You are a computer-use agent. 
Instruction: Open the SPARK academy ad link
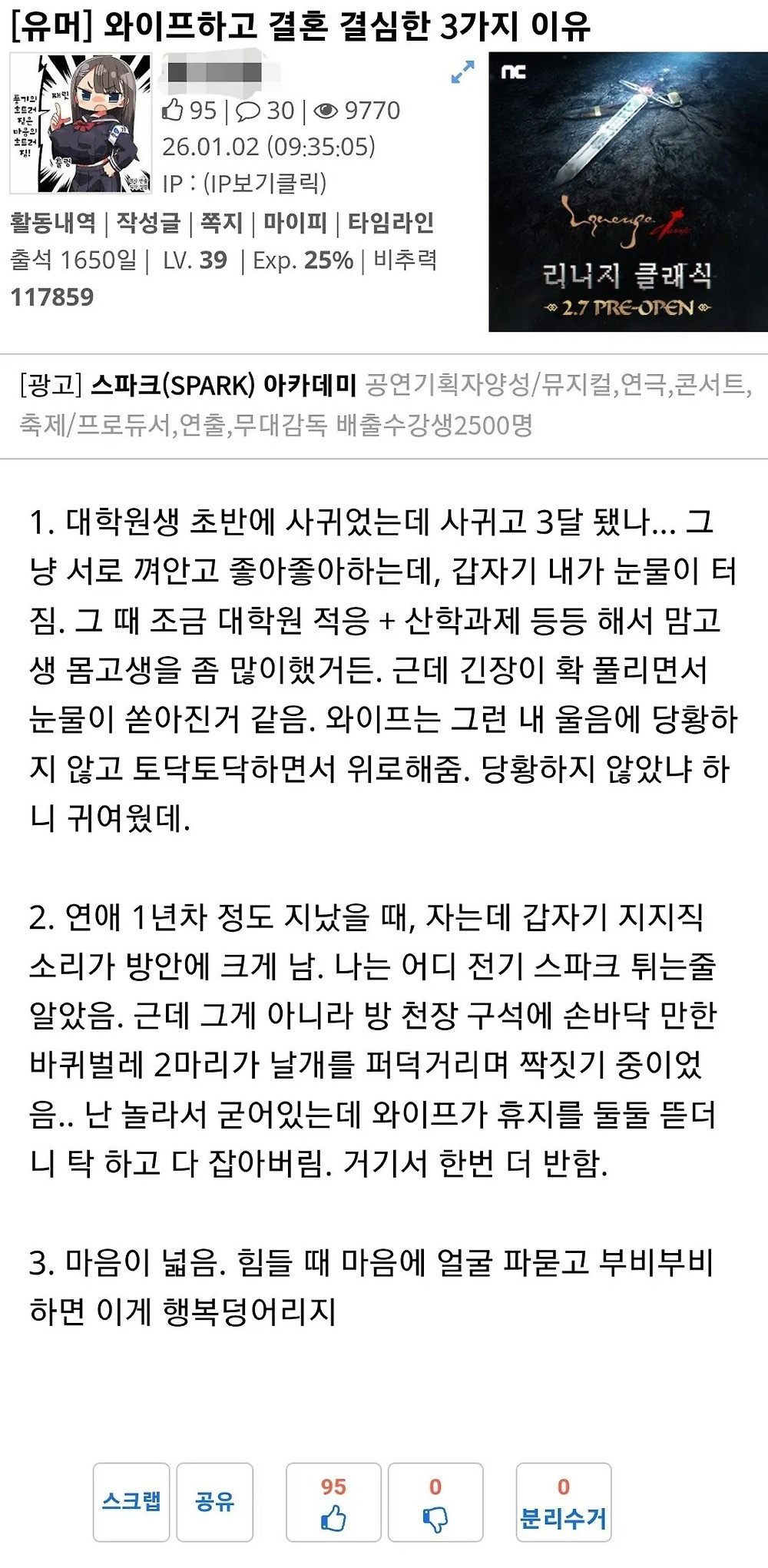pyautogui.click(x=223, y=384)
